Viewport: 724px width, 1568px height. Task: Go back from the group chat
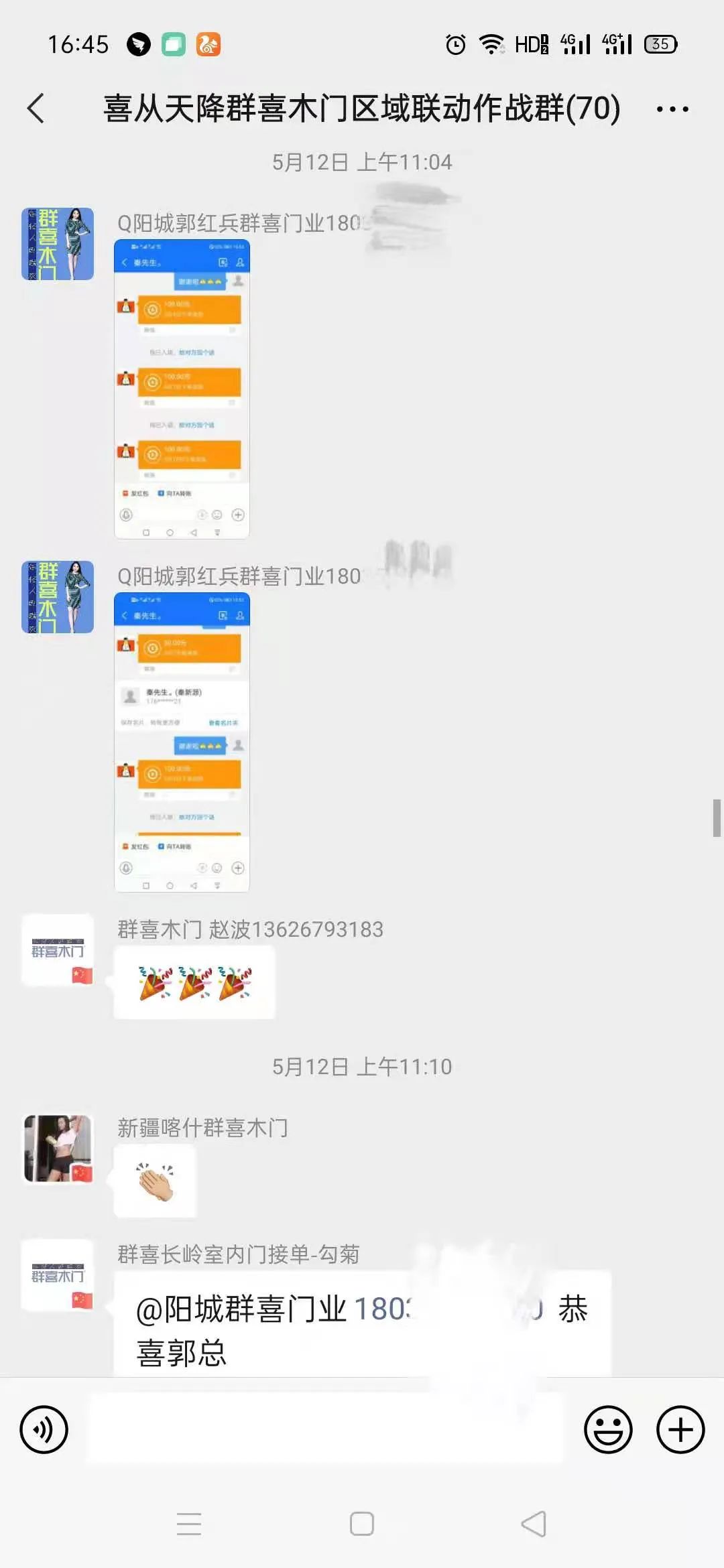36,109
